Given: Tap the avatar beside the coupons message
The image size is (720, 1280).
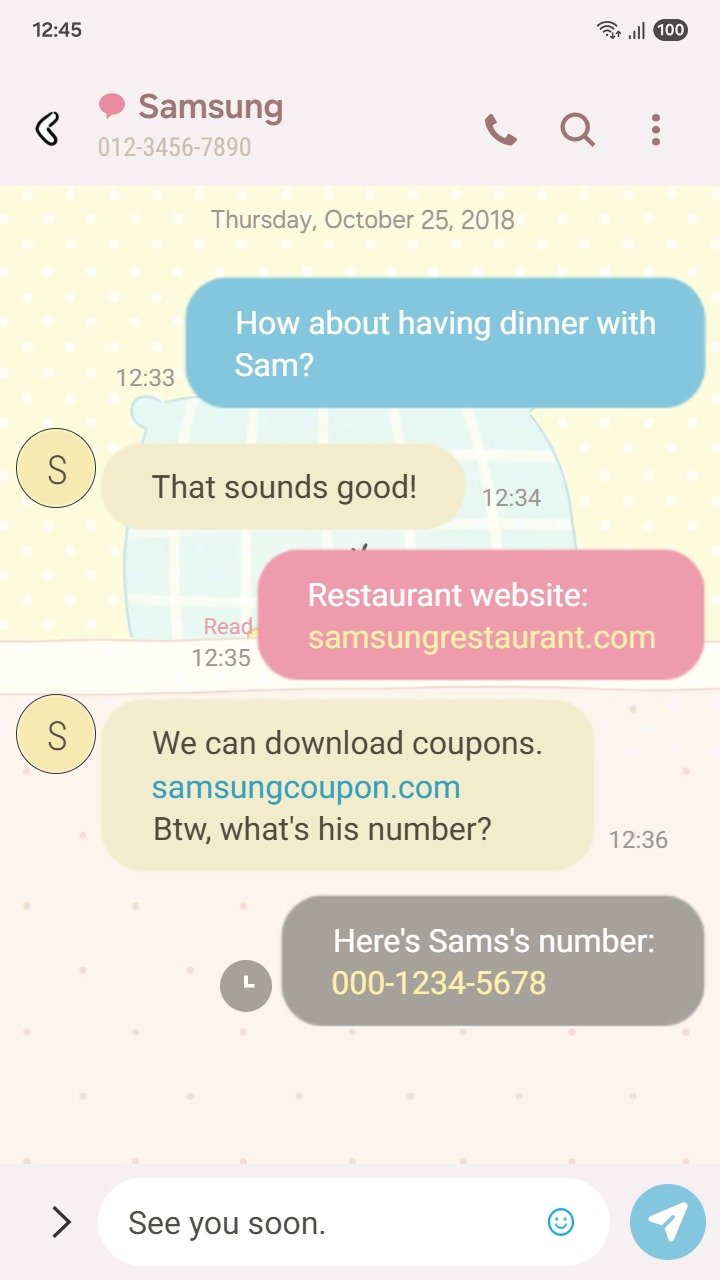Looking at the screenshot, I should click(x=56, y=734).
